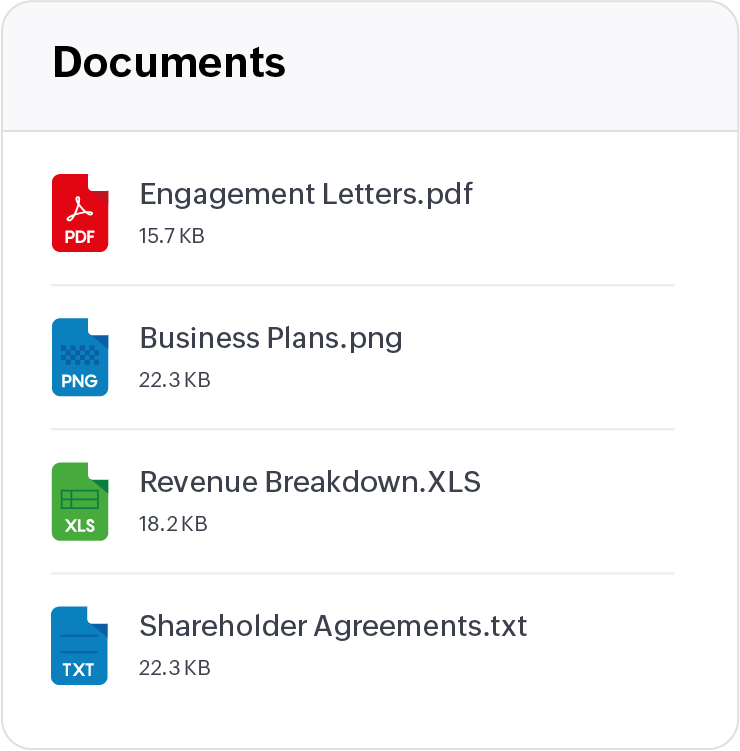Image resolution: width=740 pixels, height=751 pixels.
Task: Open Engagement Letters.pdf document
Action: click(305, 194)
